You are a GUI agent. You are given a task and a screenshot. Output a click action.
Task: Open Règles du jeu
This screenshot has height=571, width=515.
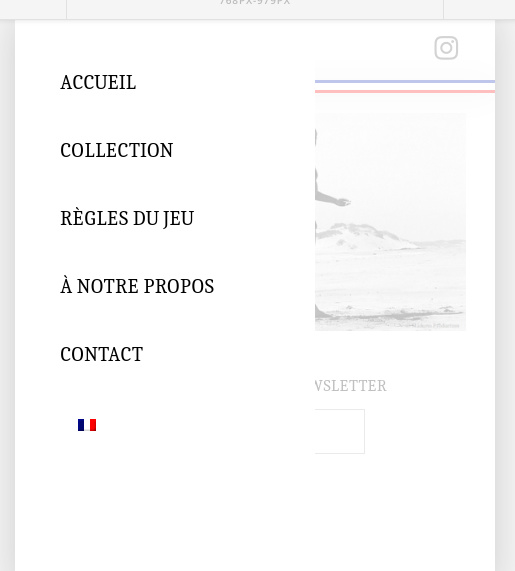click(x=127, y=218)
